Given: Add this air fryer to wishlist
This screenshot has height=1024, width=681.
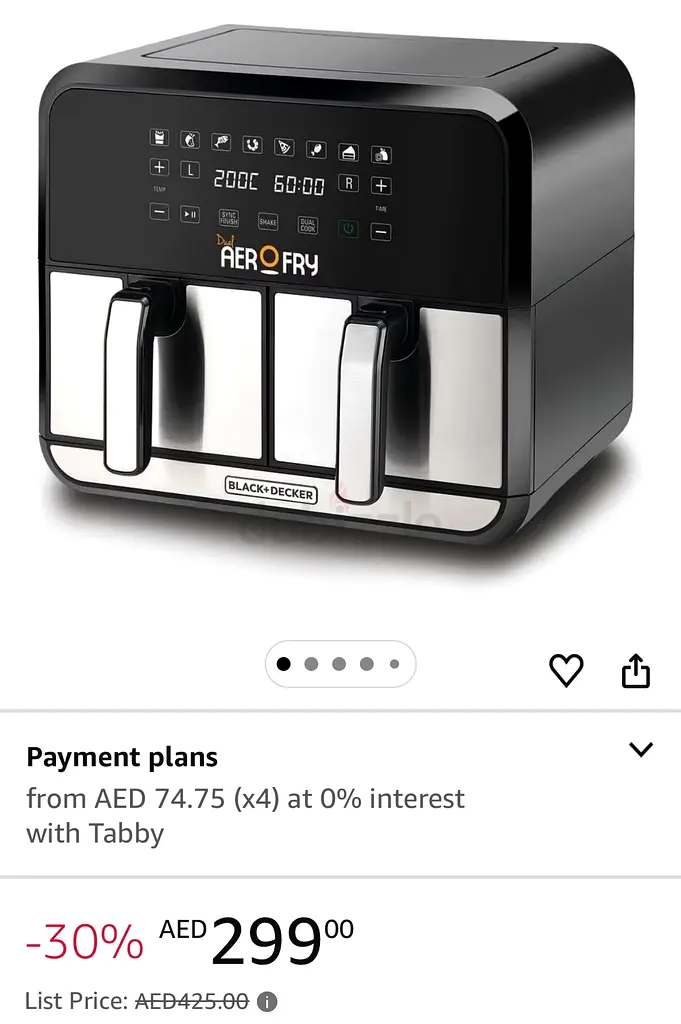Looking at the screenshot, I should tap(566, 670).
